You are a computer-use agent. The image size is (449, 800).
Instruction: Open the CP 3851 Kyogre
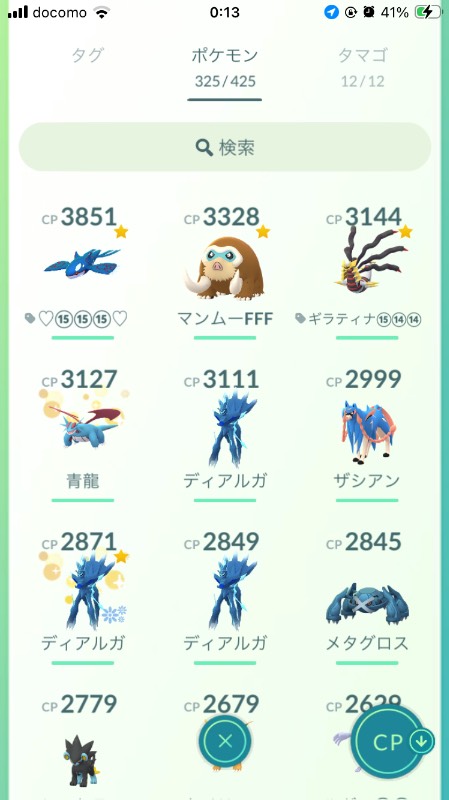click(83, 273)
